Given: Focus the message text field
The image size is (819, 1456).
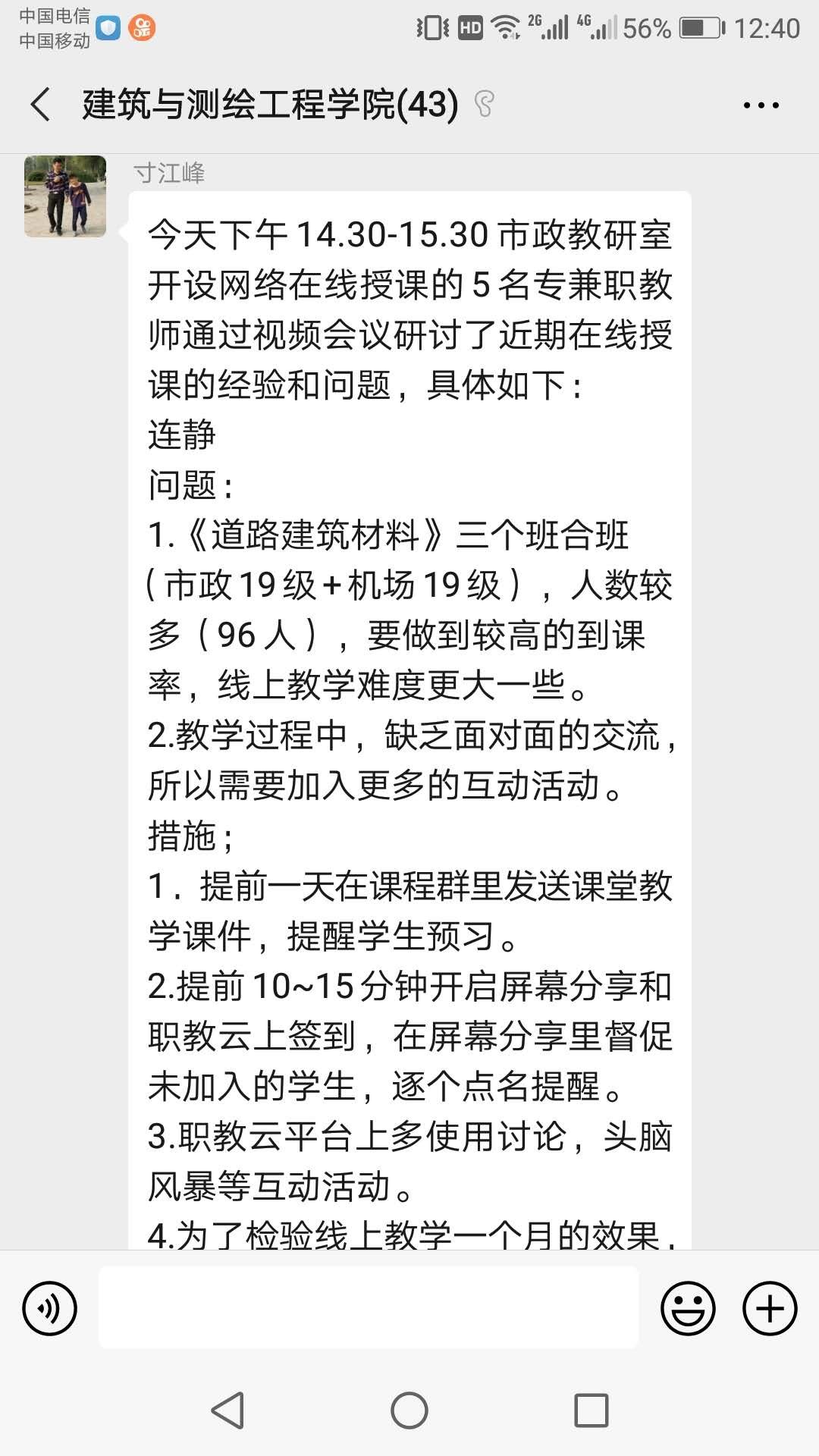Looking at the screenshot, I should [x=369, y=1307].
